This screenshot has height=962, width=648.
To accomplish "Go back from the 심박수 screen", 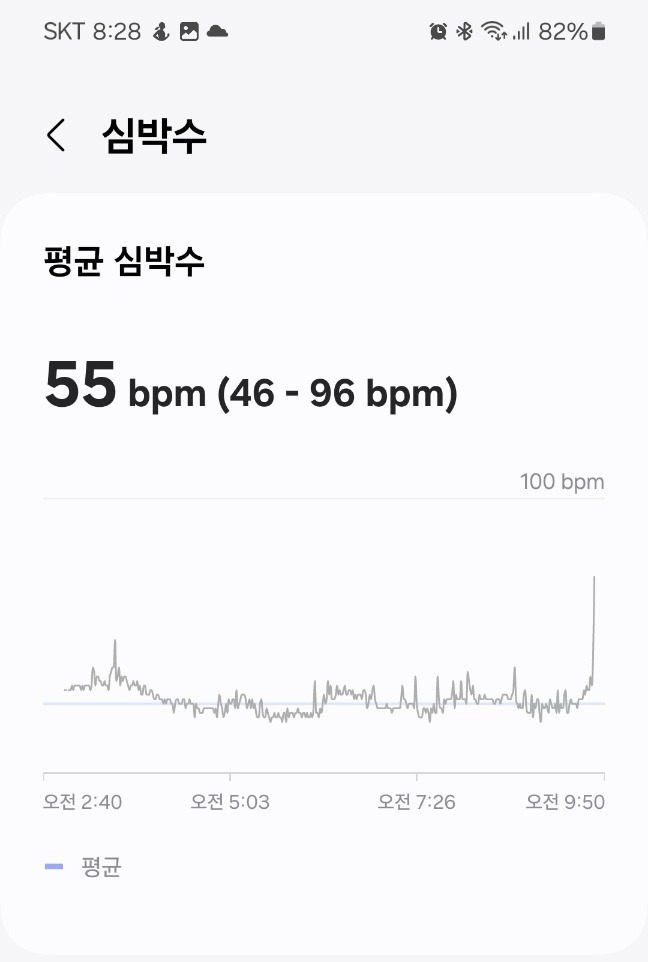I will pyautogui.click(x=56, y=135).
